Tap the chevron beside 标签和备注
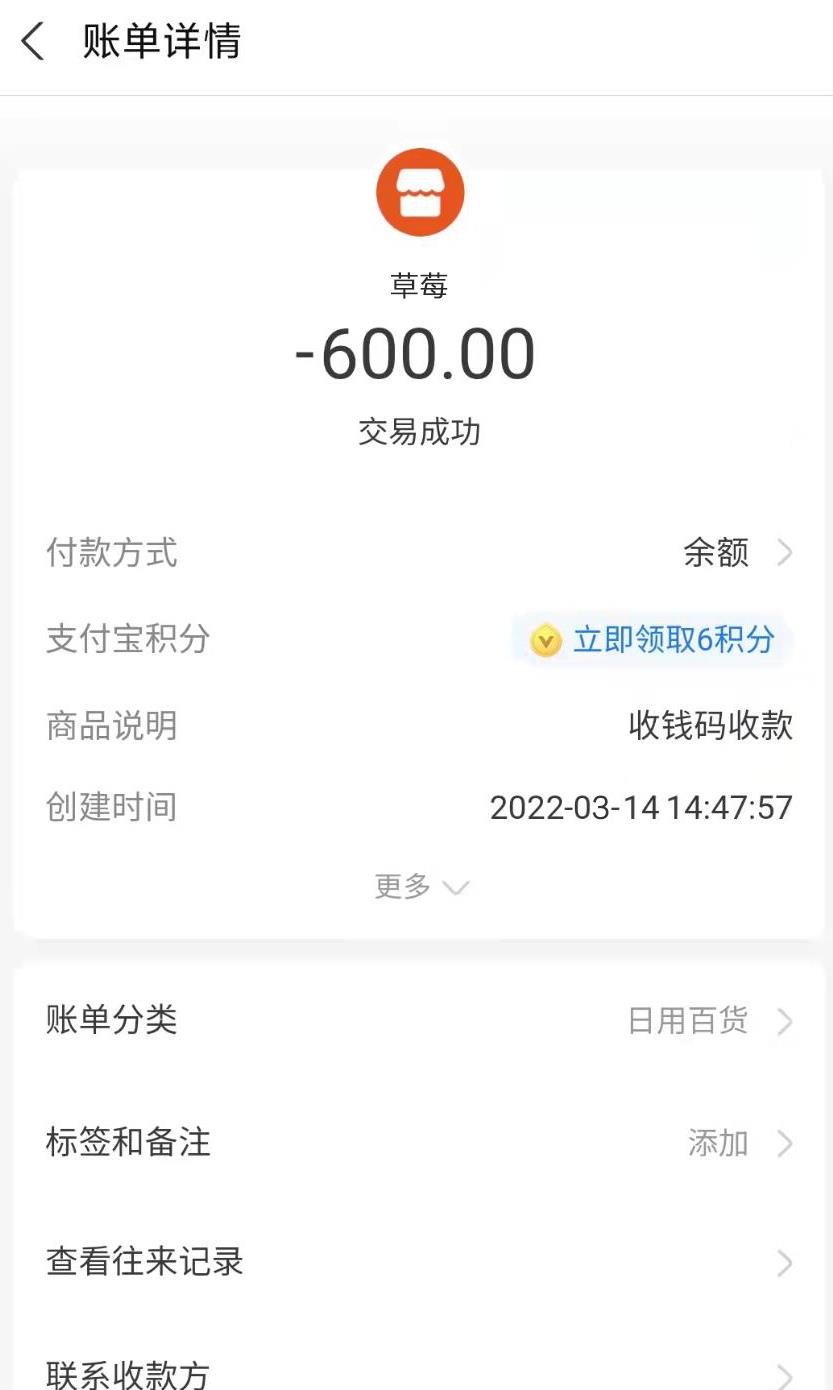The width and height of the screenshot is (833, 1390). [786, 1143]
